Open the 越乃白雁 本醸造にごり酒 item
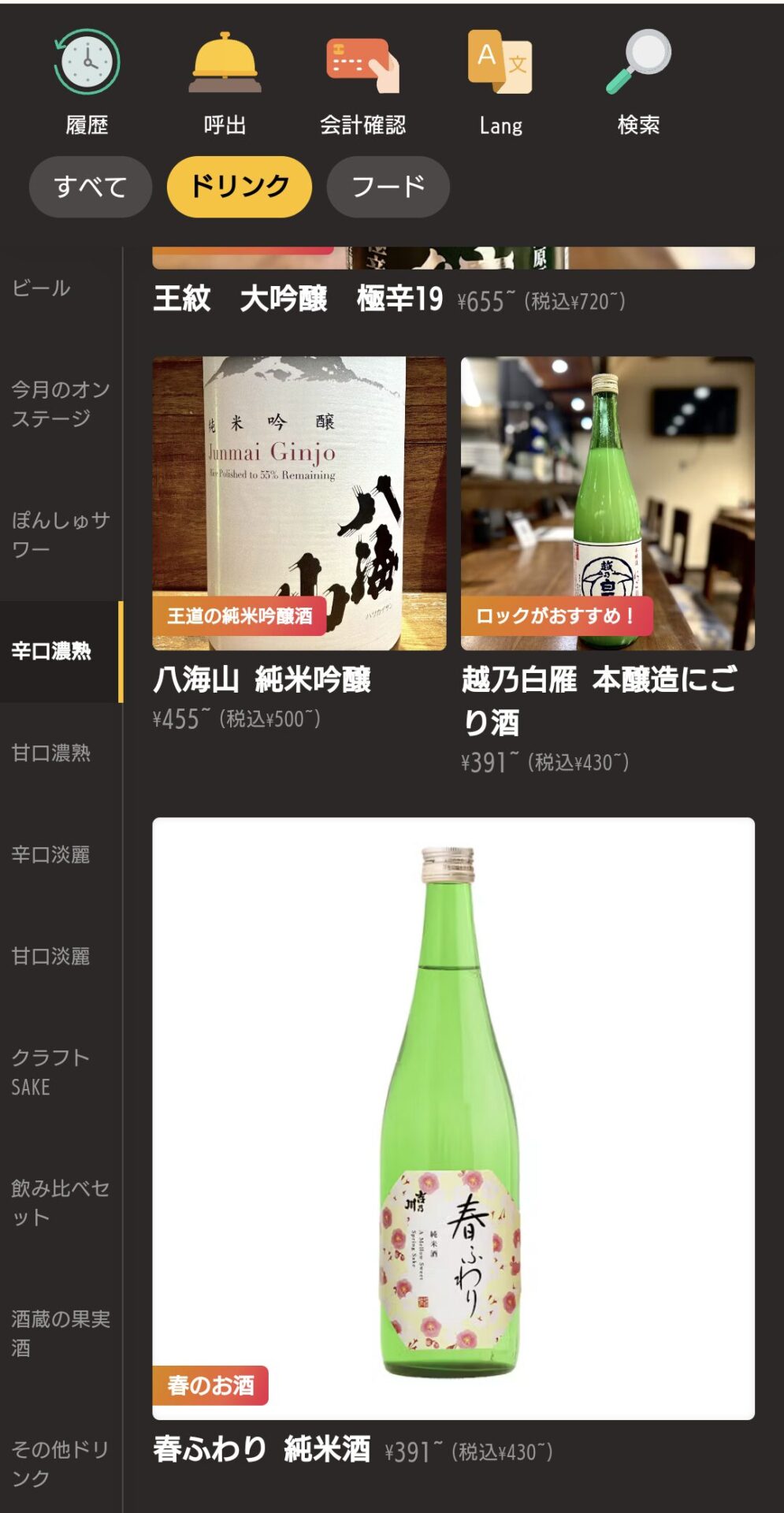This screenshot has height=1513, width=784. coord(608,567)
